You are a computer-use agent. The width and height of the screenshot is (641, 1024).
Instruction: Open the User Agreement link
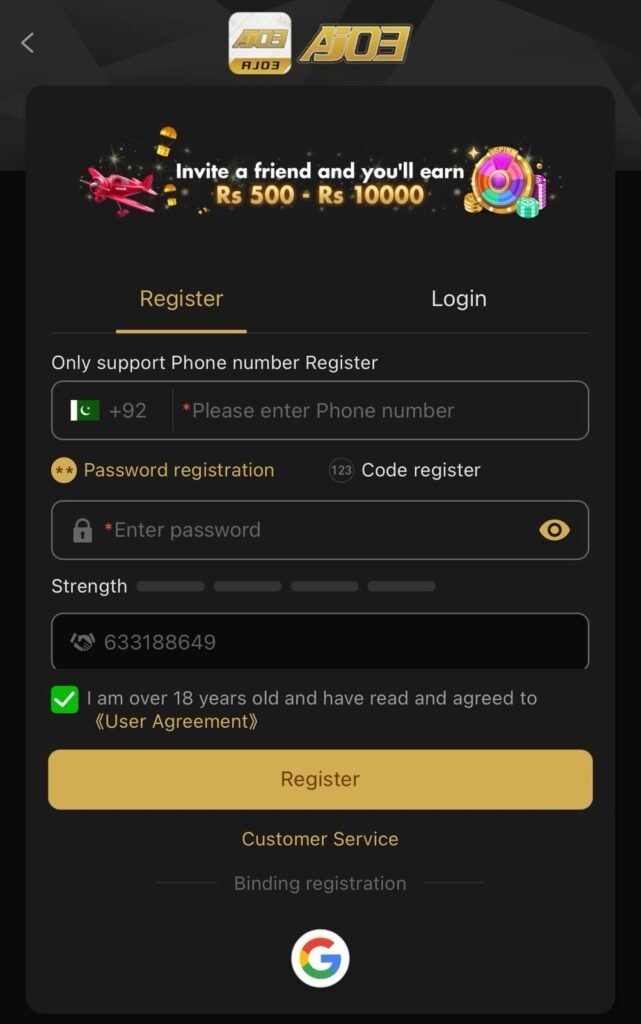(x=176, y=722)
